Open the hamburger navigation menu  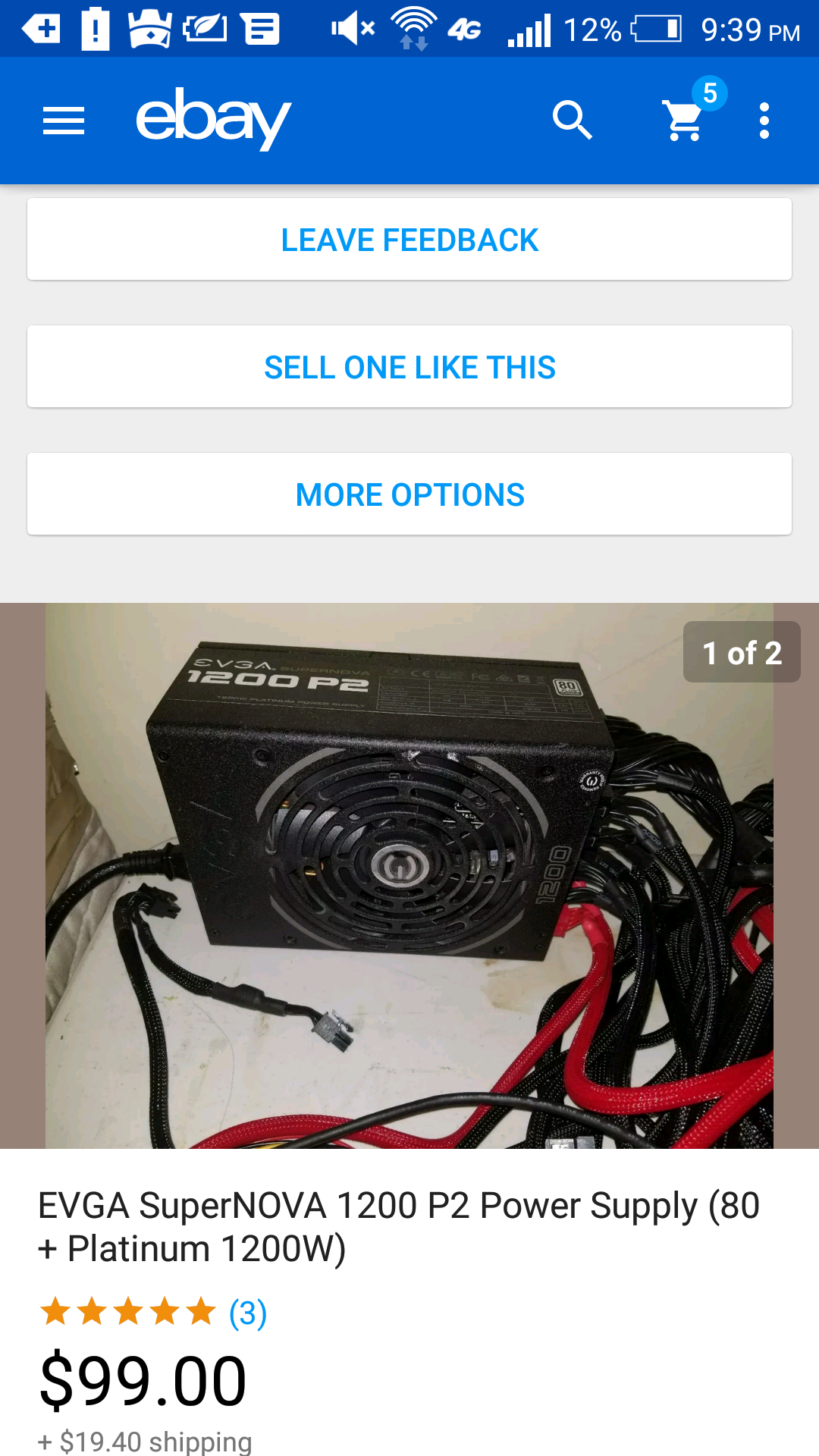click(64, 121)
